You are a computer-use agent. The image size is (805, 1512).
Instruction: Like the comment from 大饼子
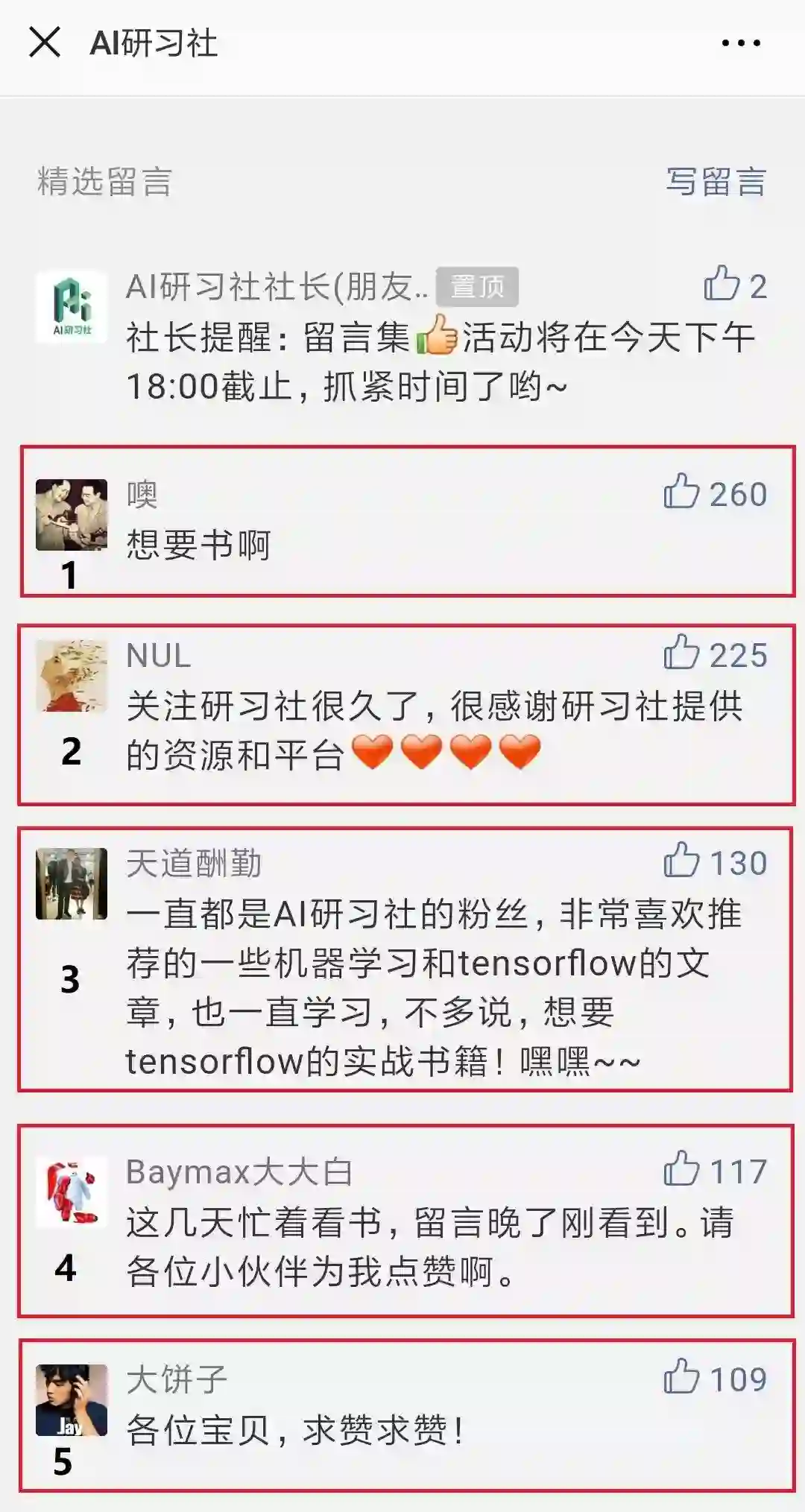681,1378
